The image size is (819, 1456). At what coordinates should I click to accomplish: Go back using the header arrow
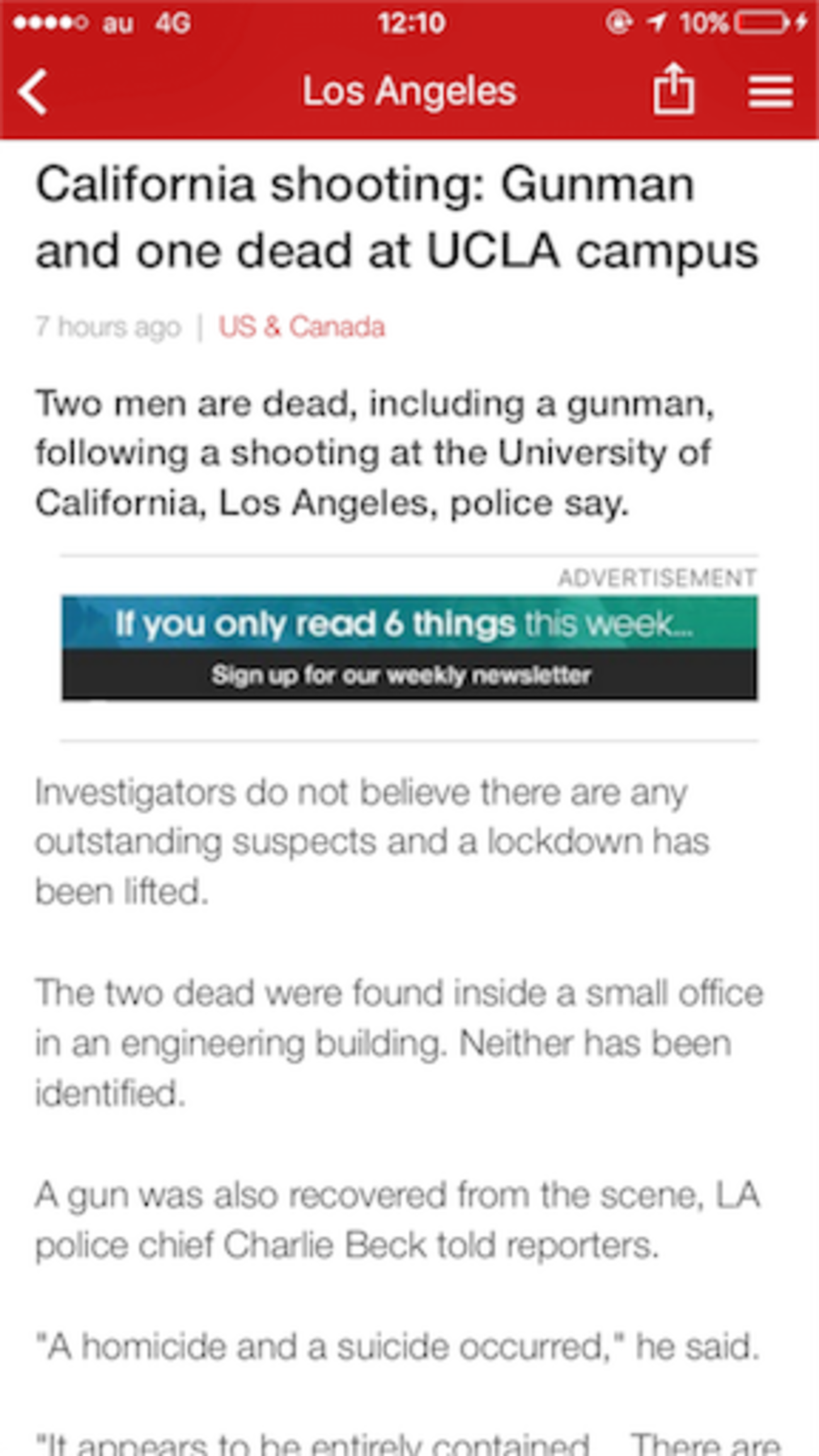pos(33,92)
